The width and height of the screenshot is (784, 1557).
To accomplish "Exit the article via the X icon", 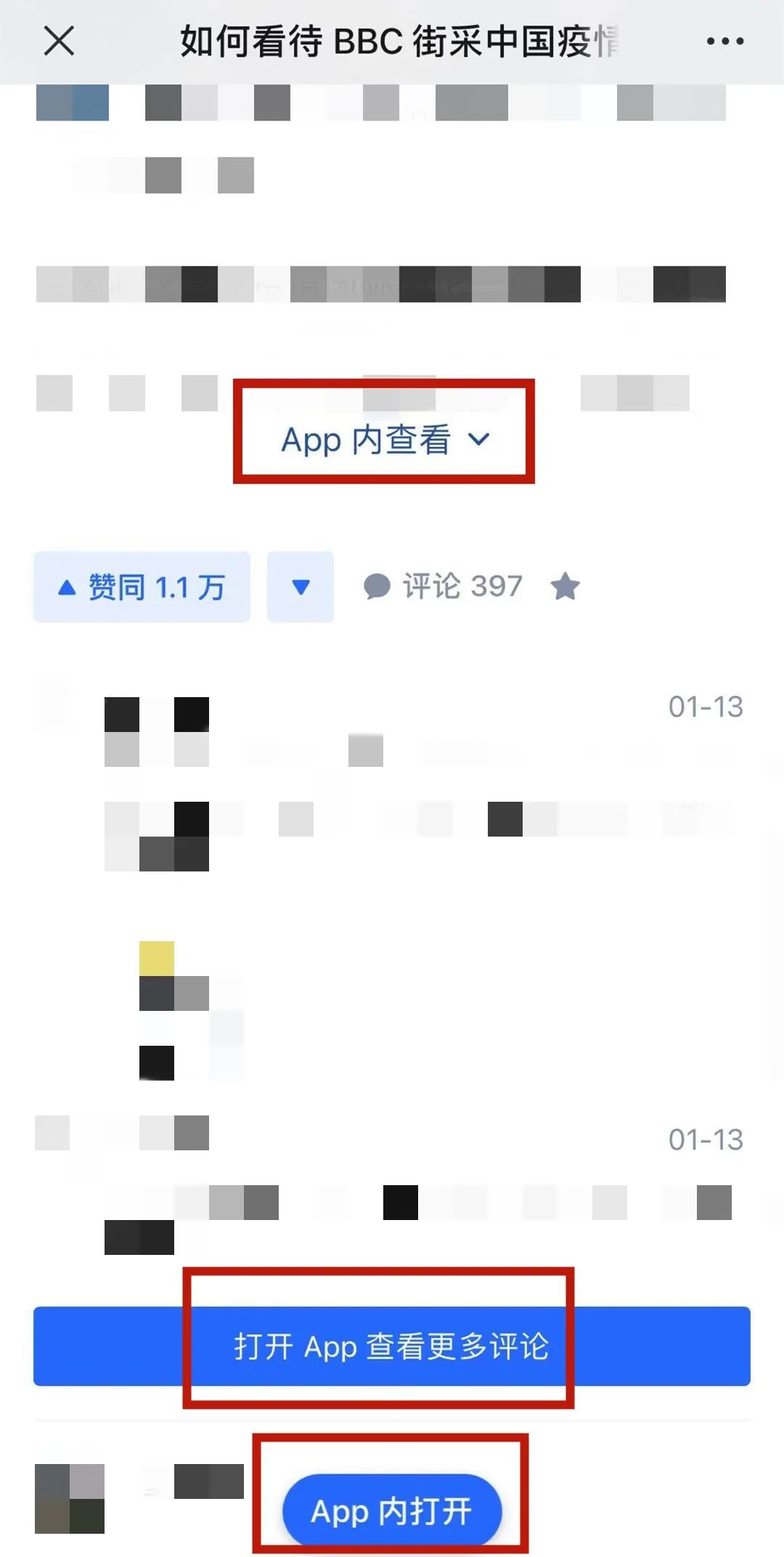I will (x=60, y=41).
